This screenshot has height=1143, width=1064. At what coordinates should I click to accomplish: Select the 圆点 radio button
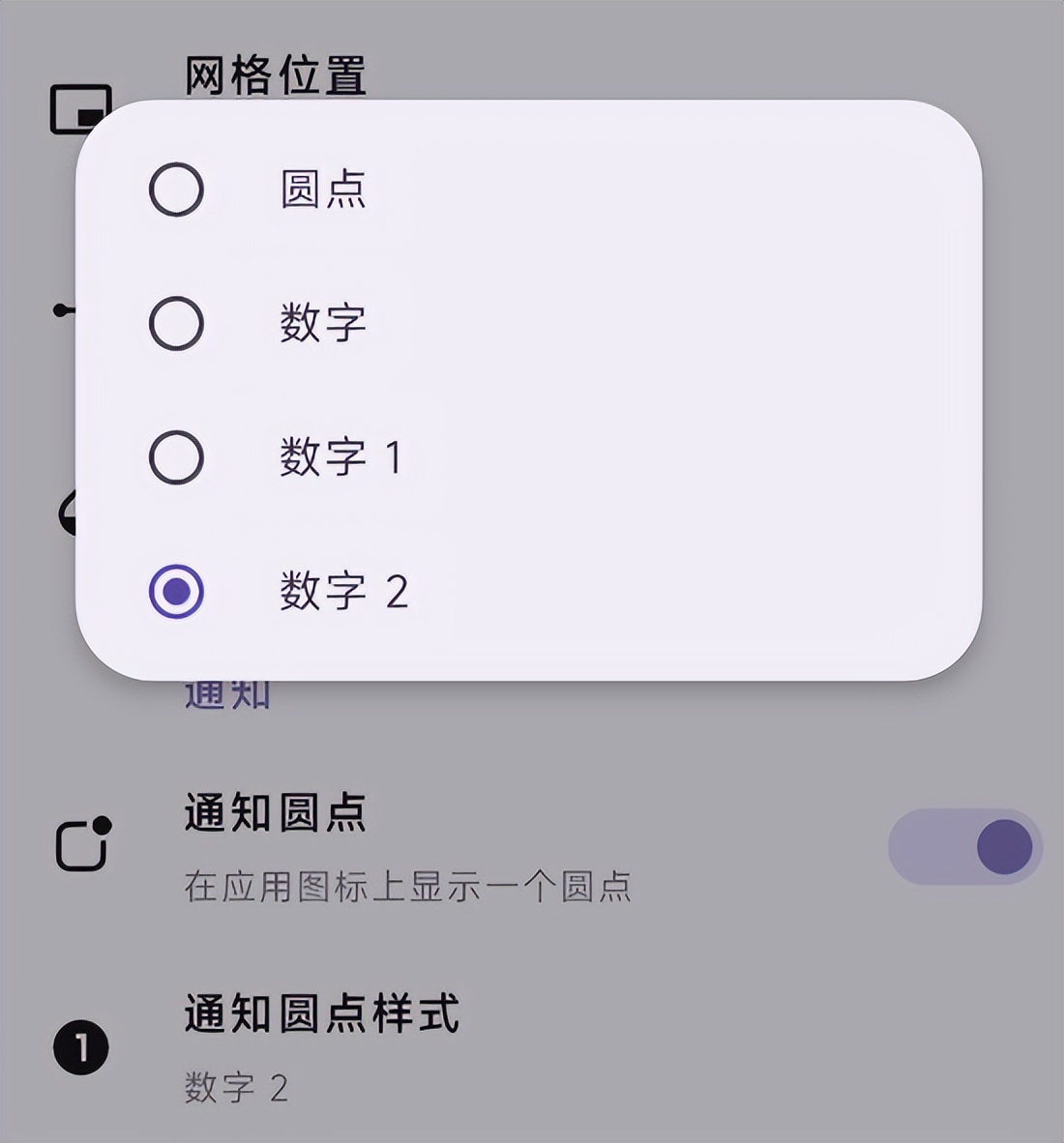click(178, 190)
